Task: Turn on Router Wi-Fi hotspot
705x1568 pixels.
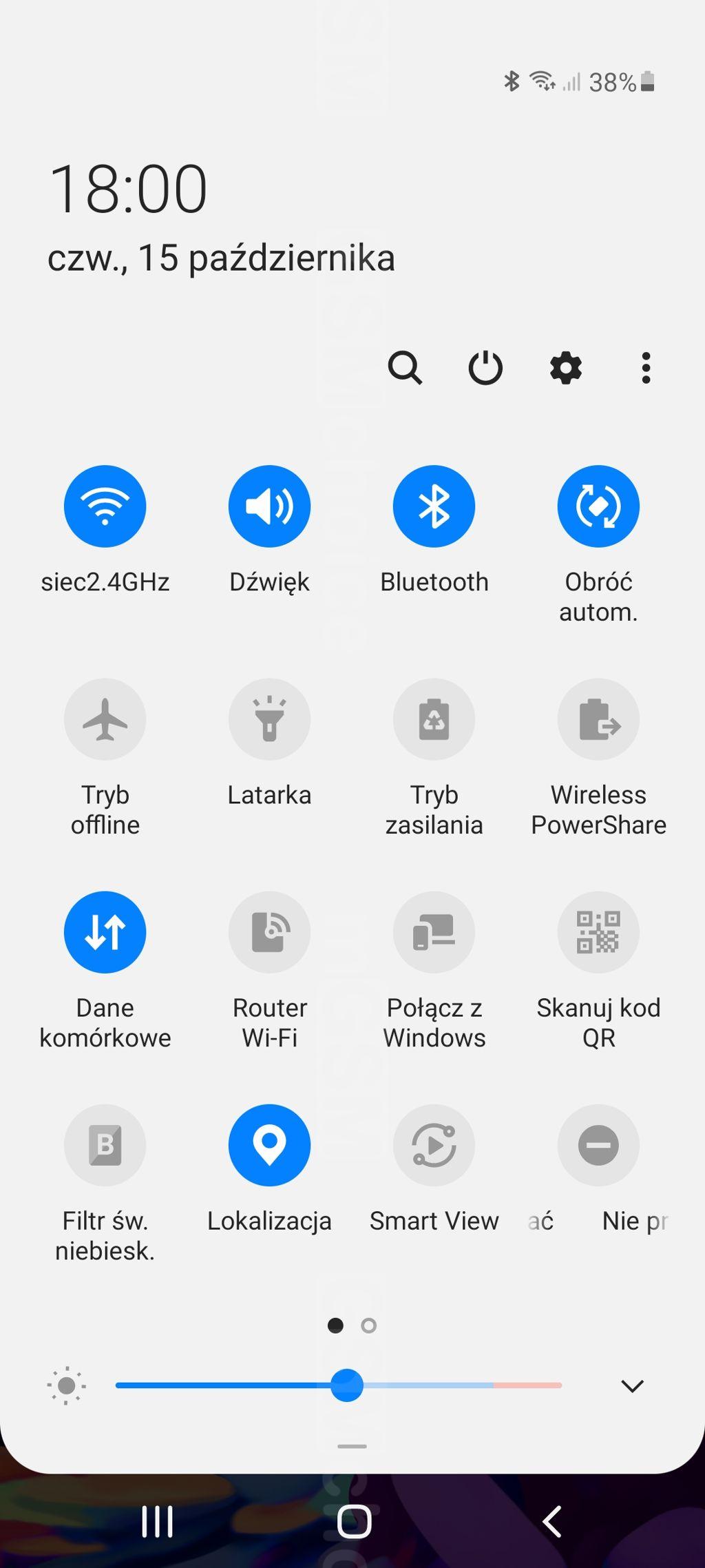Action: (269, 932)
